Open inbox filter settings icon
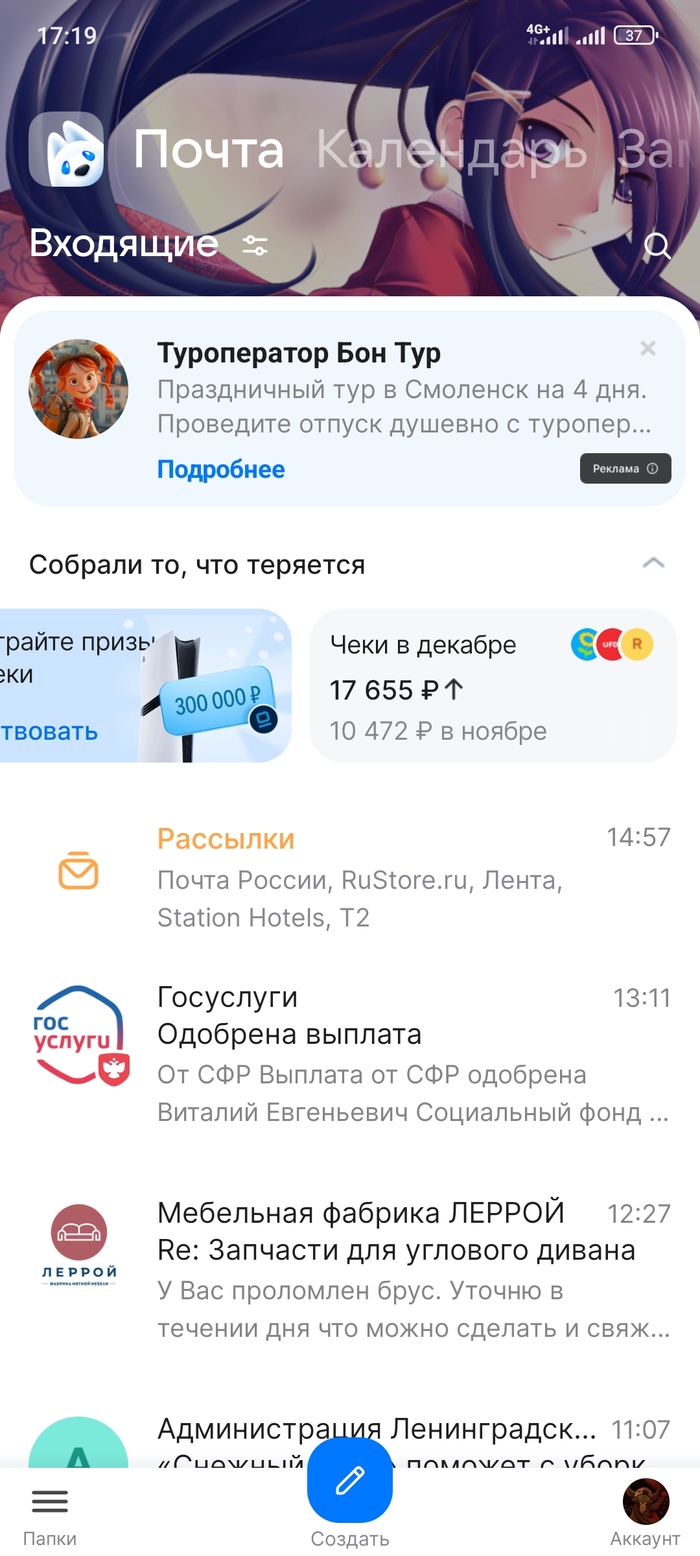The image size is (700, 1556). tap(255, 245)
